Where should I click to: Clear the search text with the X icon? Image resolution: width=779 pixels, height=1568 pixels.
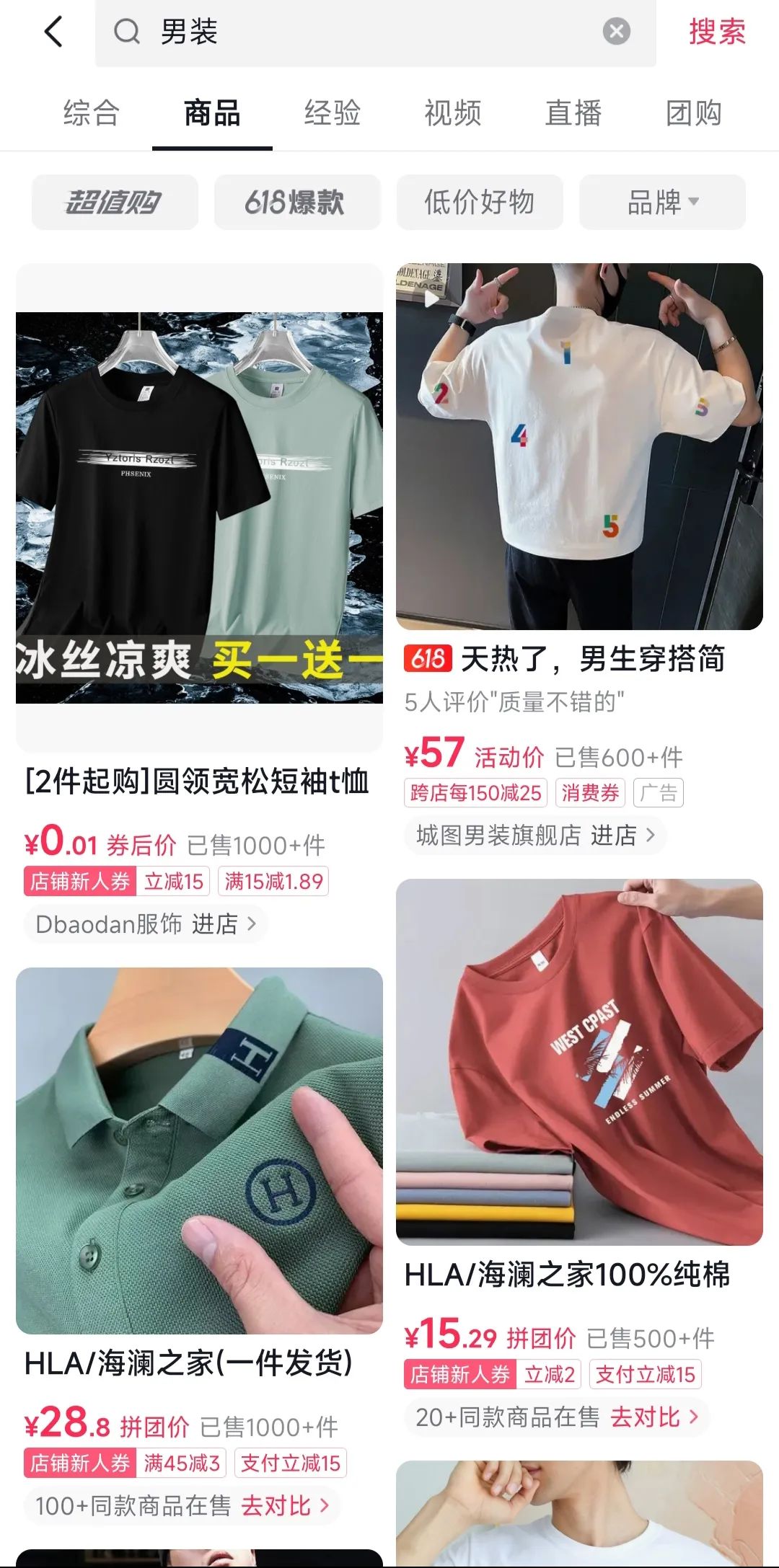click(x=615, y=32)
